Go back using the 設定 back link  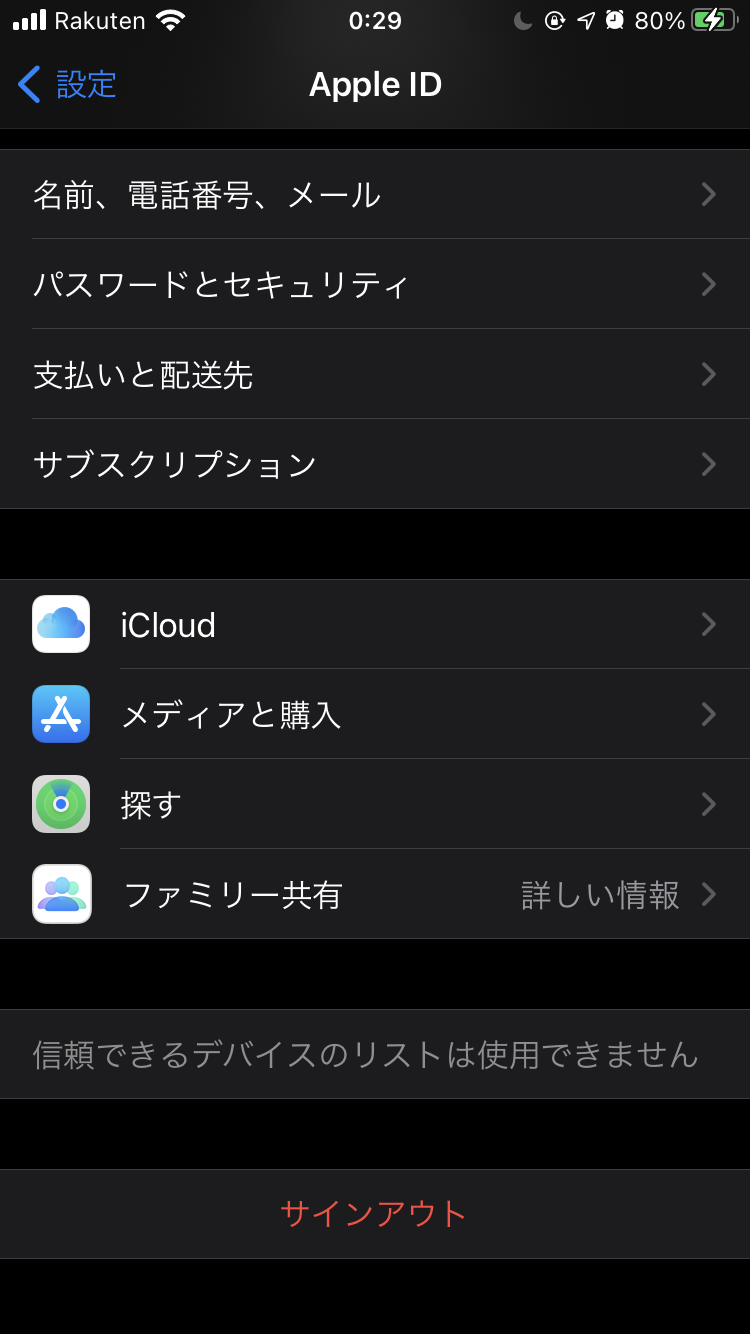tap(60, 84)
